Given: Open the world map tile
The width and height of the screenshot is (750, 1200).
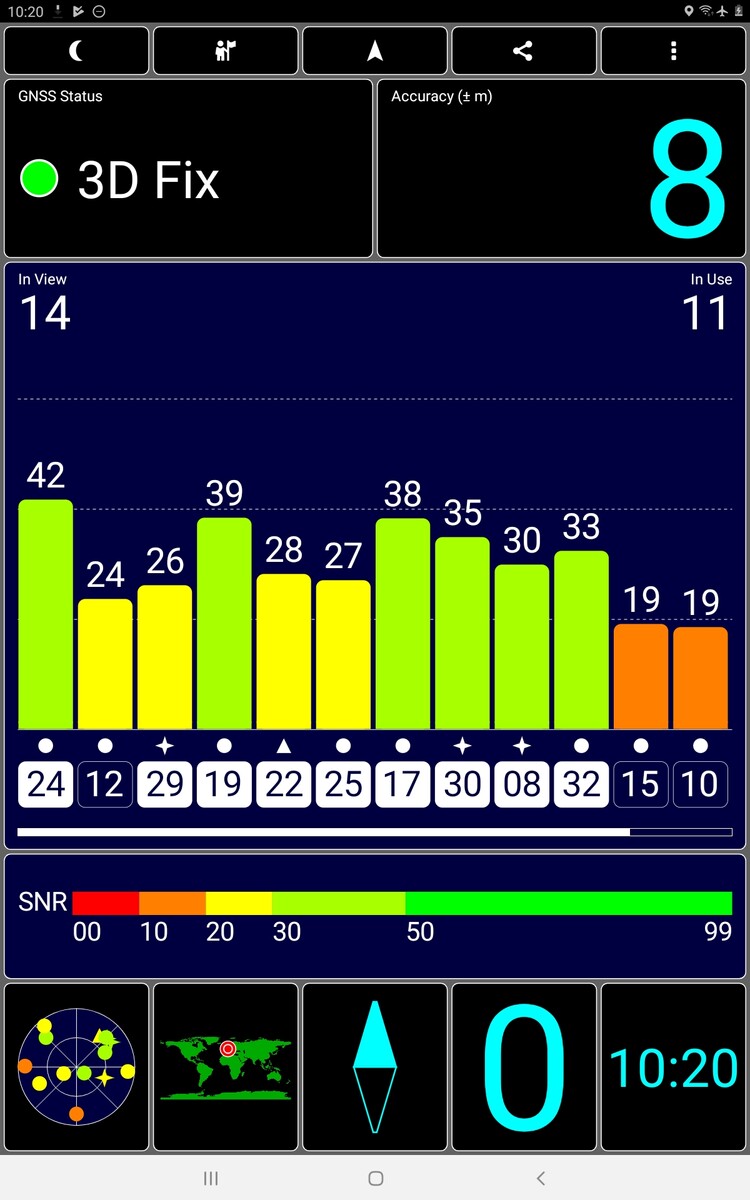Looking at the screenshot, I should click(225, 1066).
